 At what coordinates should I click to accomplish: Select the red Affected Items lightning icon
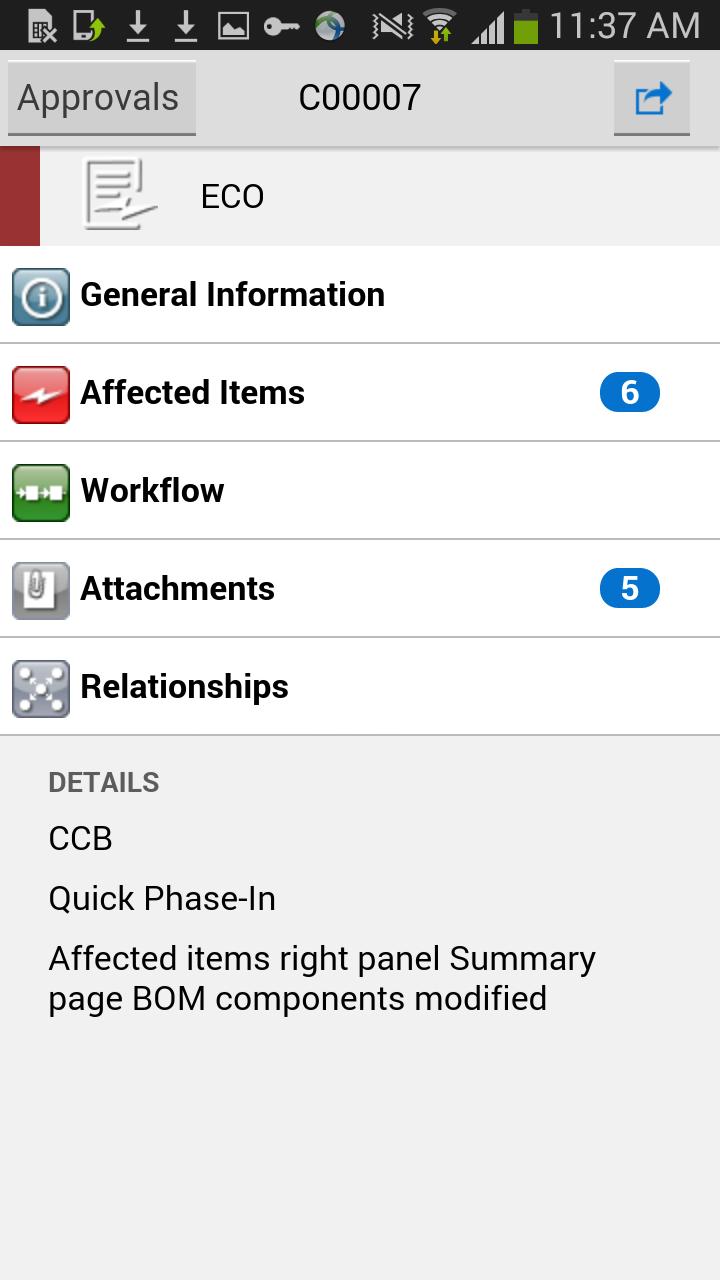[40, 392]
